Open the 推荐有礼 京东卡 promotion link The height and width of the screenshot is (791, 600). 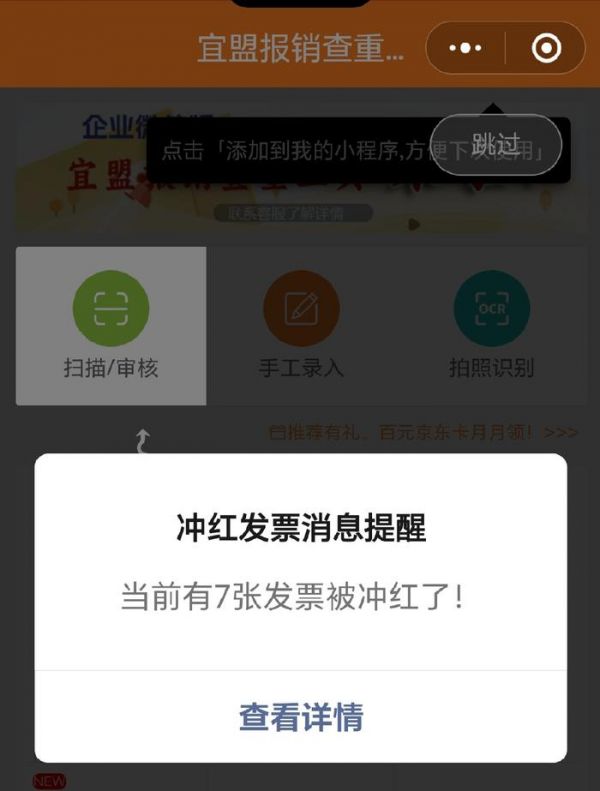[422, 432]
